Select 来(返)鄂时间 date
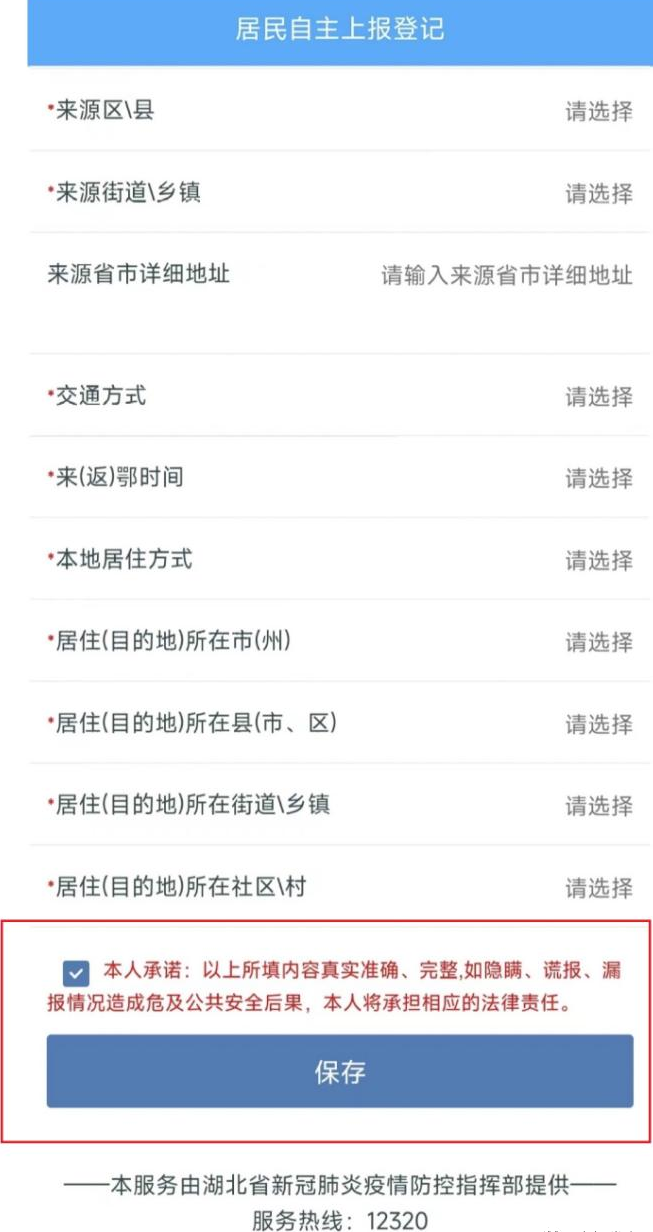The image size is (653, 1232). 340,478
